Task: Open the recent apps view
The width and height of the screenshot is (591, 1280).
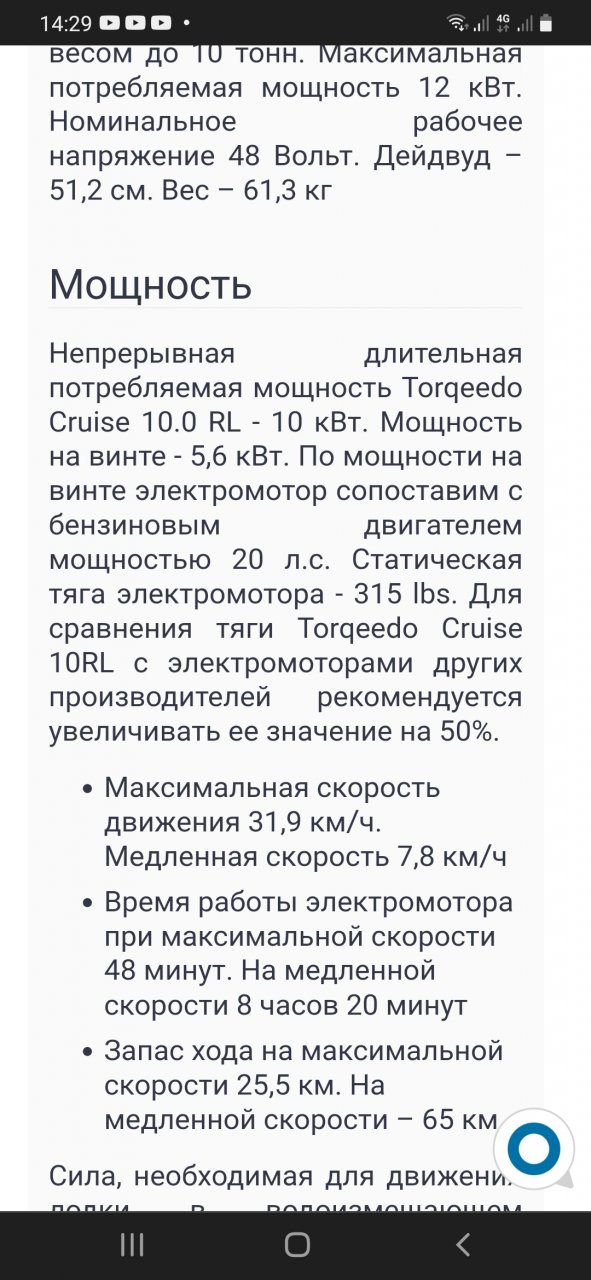Action: [x=132, y=1244]
